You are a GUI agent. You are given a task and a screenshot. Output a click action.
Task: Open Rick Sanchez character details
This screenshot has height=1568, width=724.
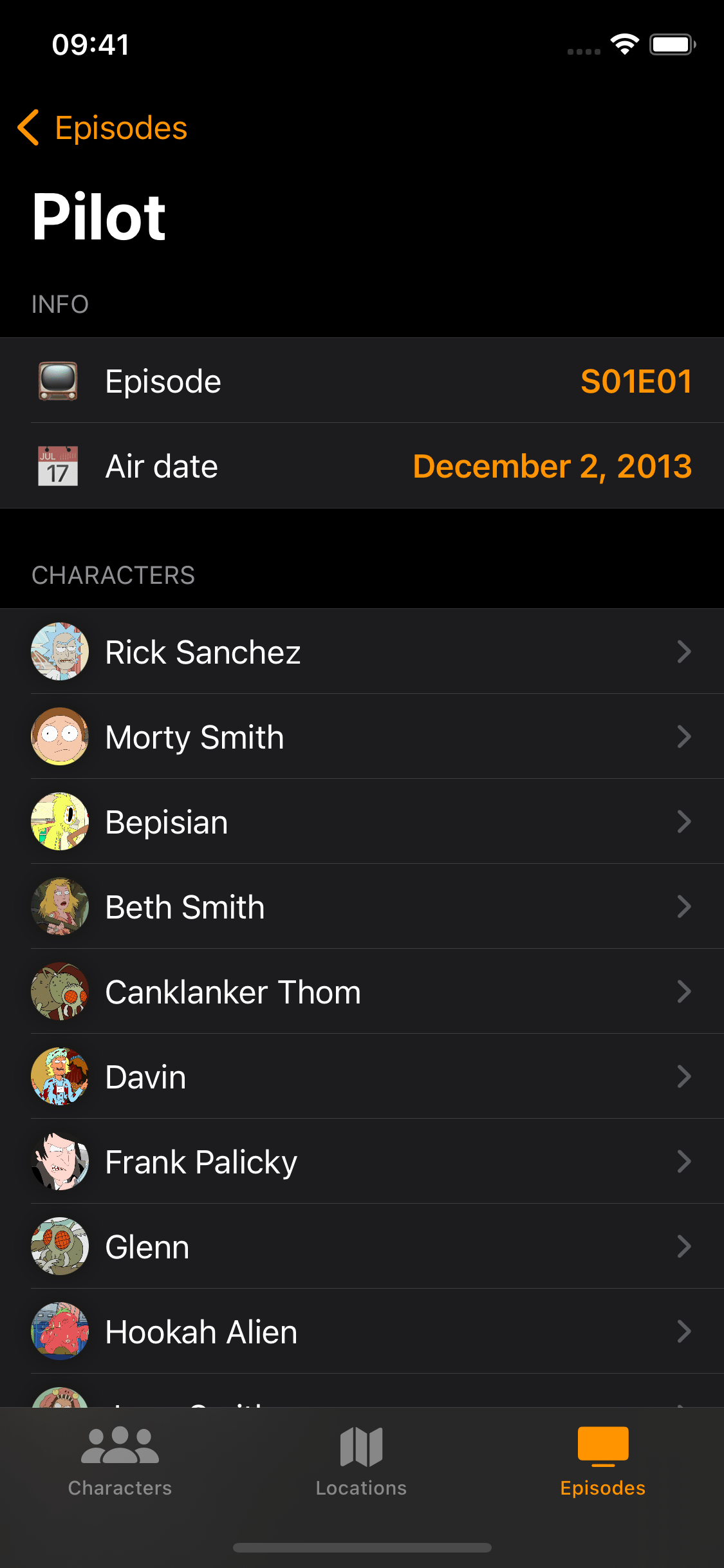pyautogui.click(x=362, y=651)
